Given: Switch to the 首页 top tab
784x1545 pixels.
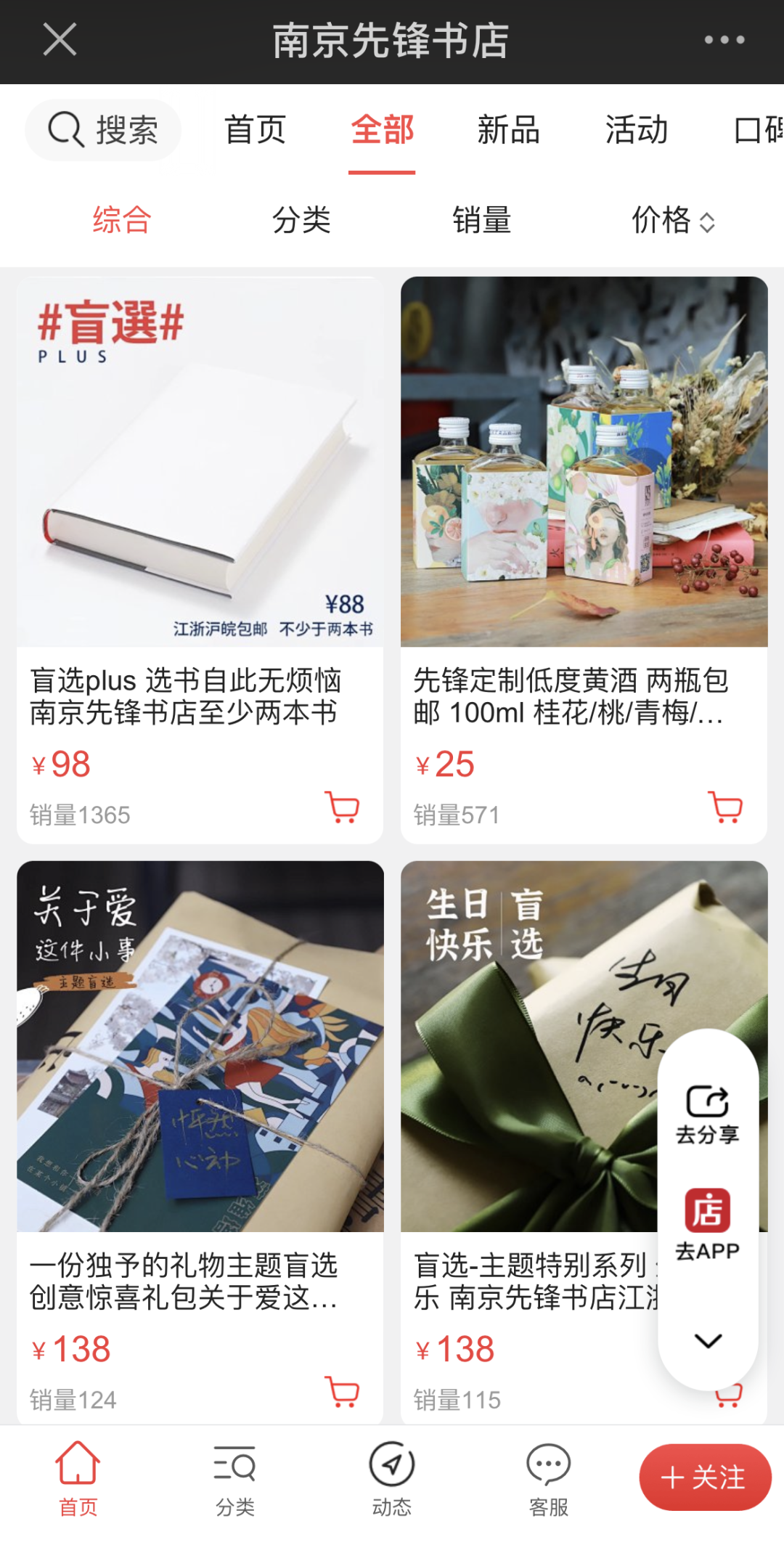Looking at the screenshot, I should (x=255, y=131).
